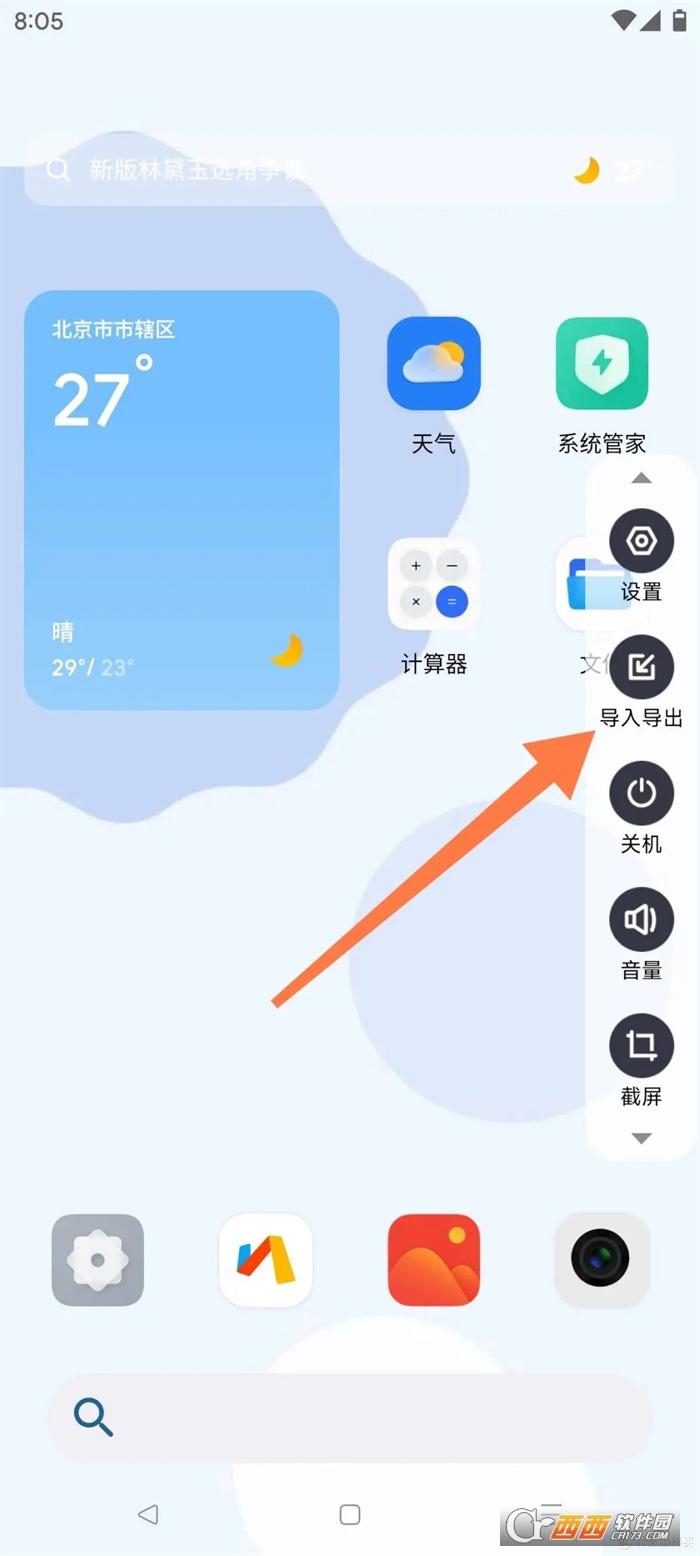Open 设置 in the side panel

coord(641,541)
